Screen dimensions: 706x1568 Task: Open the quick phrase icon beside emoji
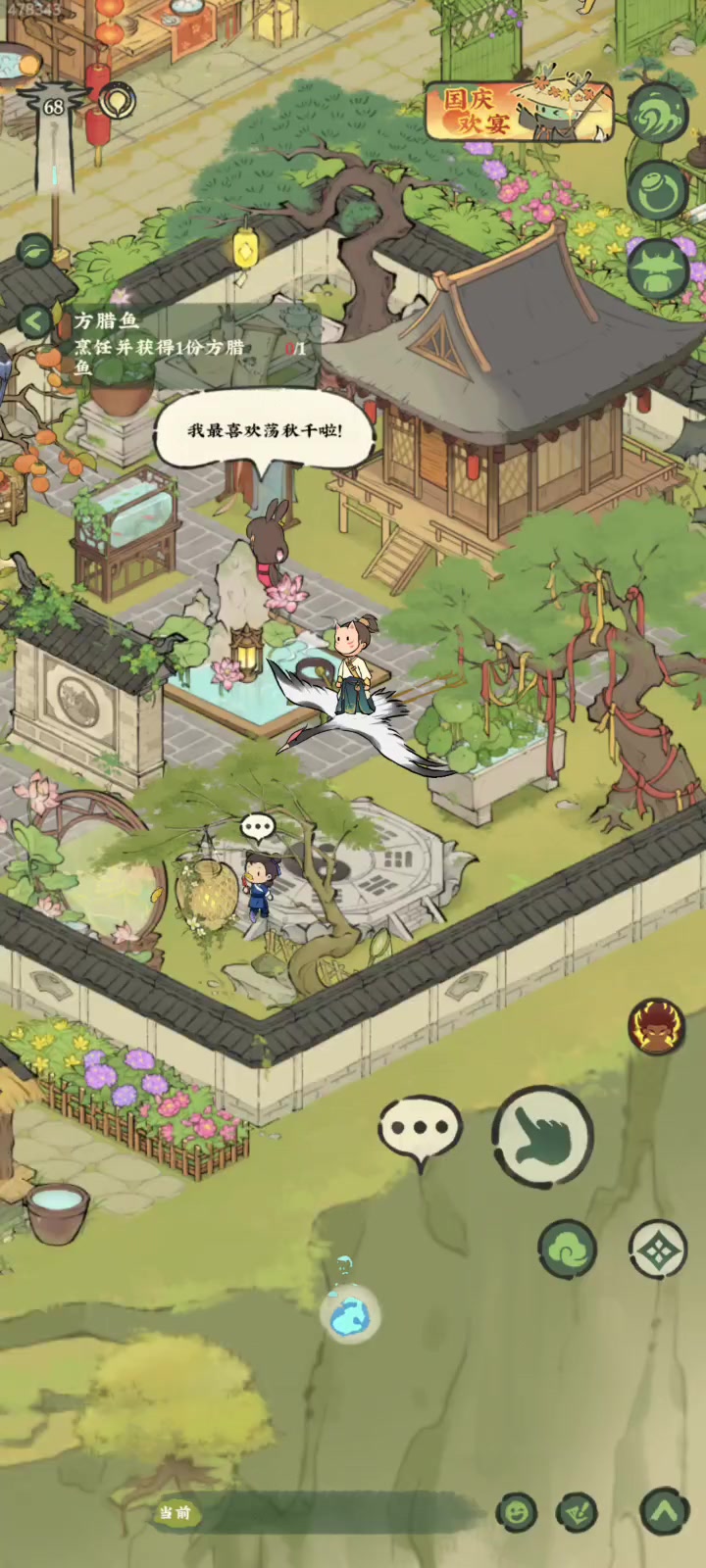pos(578,1512)
